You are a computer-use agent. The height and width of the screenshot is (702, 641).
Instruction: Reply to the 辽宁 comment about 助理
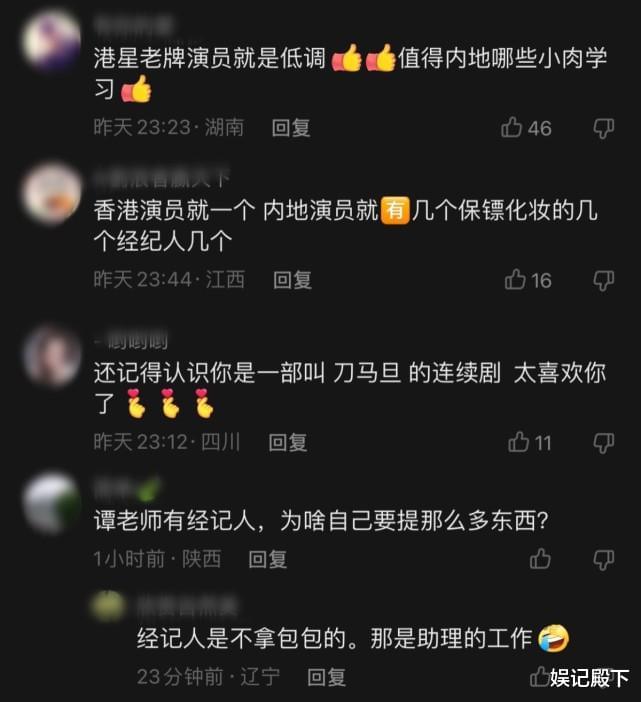coord(326,677)
